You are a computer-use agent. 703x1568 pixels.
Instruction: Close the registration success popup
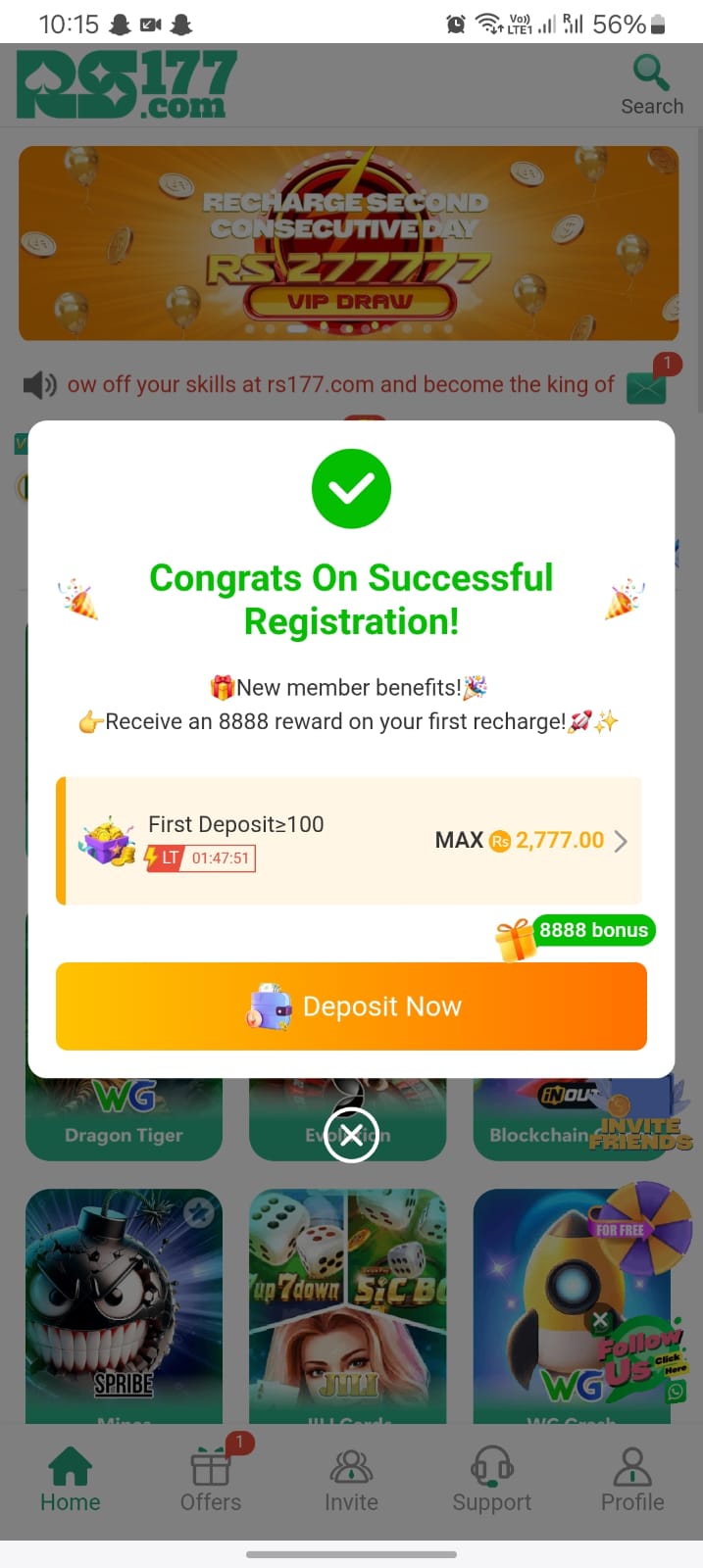click(x=351, y=1136)
